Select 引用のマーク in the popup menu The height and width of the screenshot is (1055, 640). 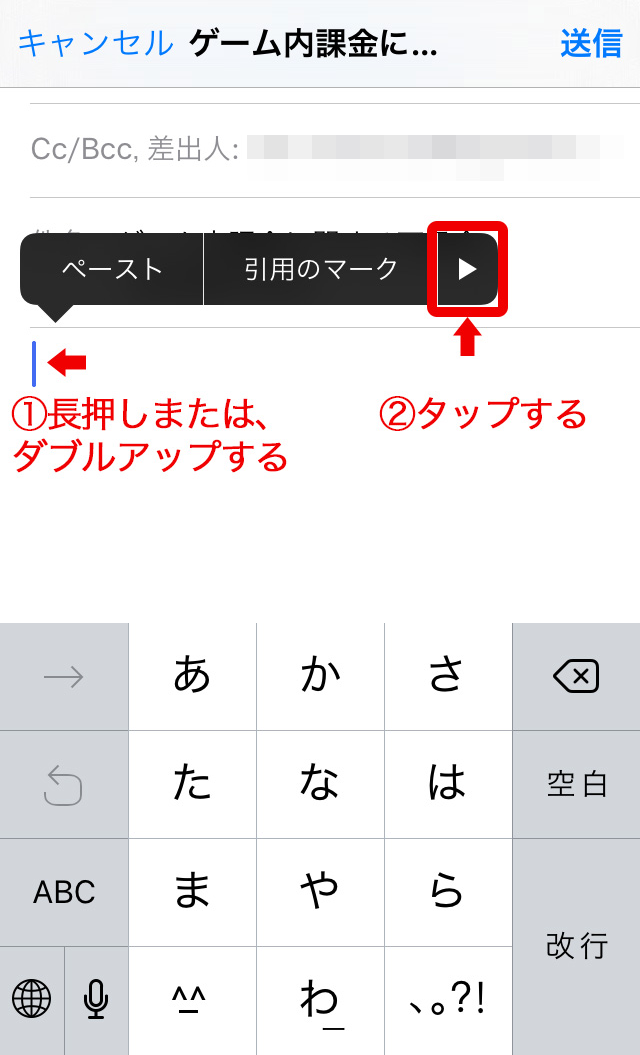click(321, 269)
